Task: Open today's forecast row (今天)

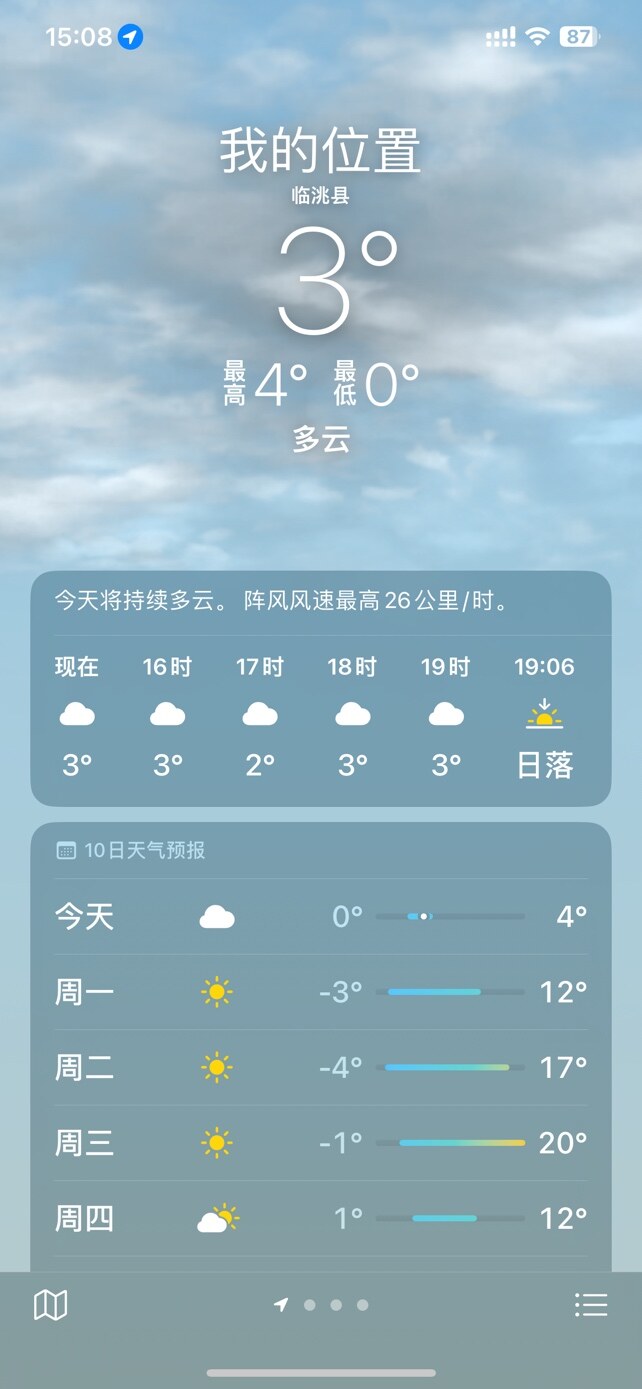Action: point(320,916)
